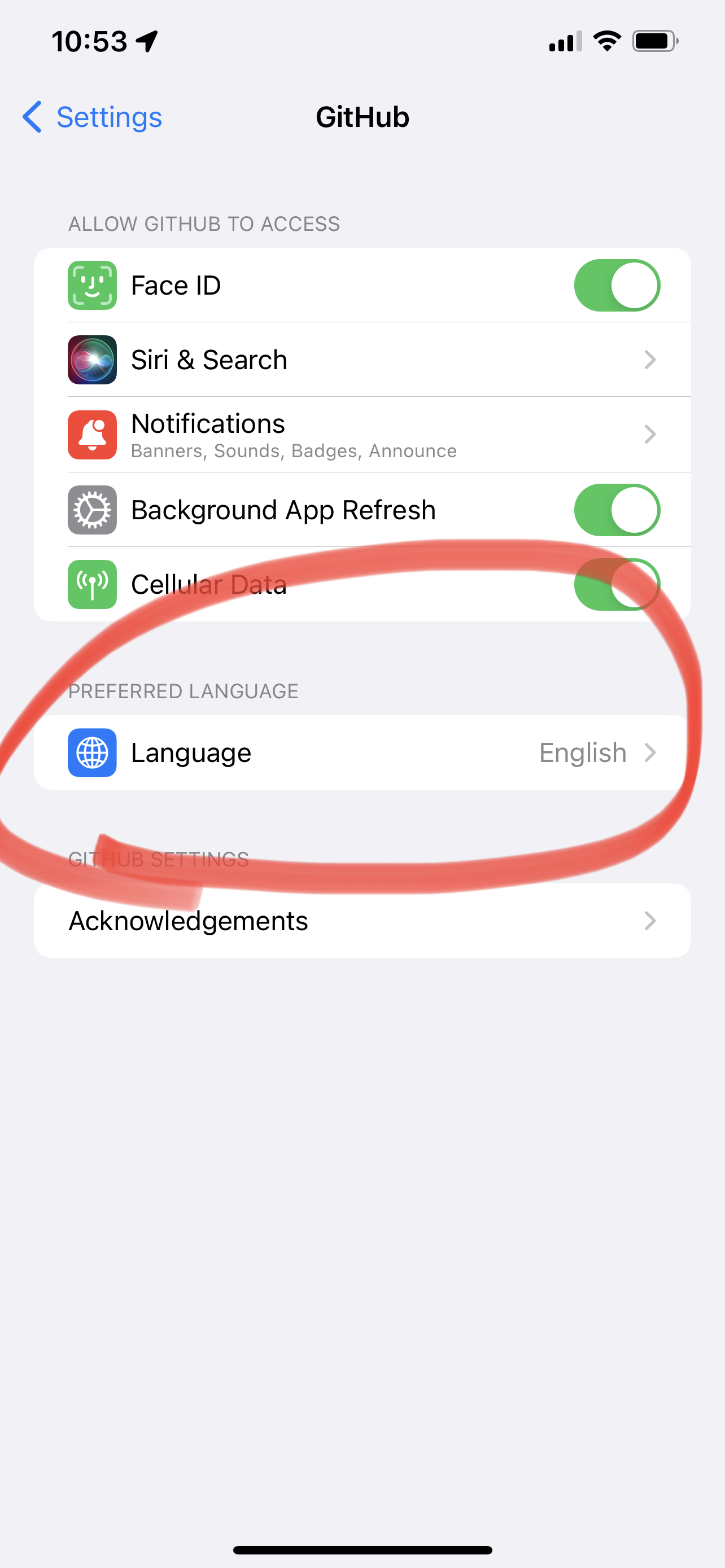Go back to Settings

click(93, 117)
